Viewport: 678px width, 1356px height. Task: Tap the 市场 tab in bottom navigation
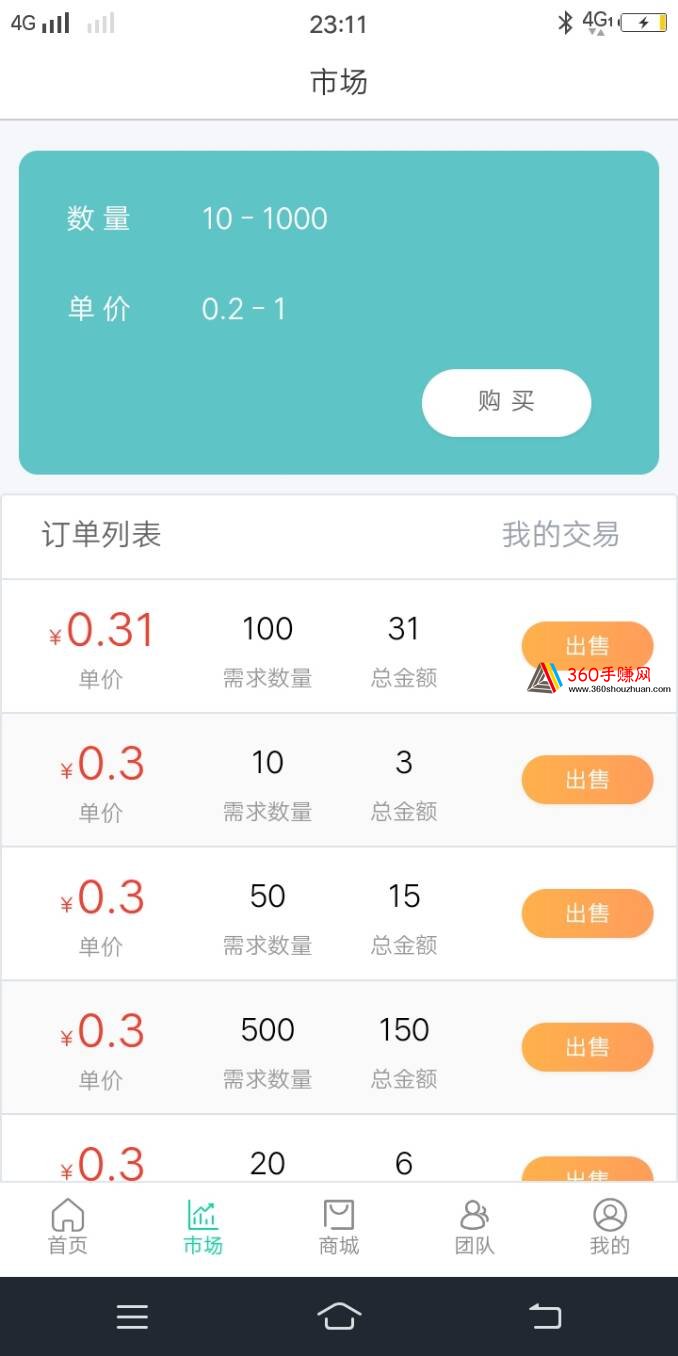pyautogui.click(x=203, y=1228)
